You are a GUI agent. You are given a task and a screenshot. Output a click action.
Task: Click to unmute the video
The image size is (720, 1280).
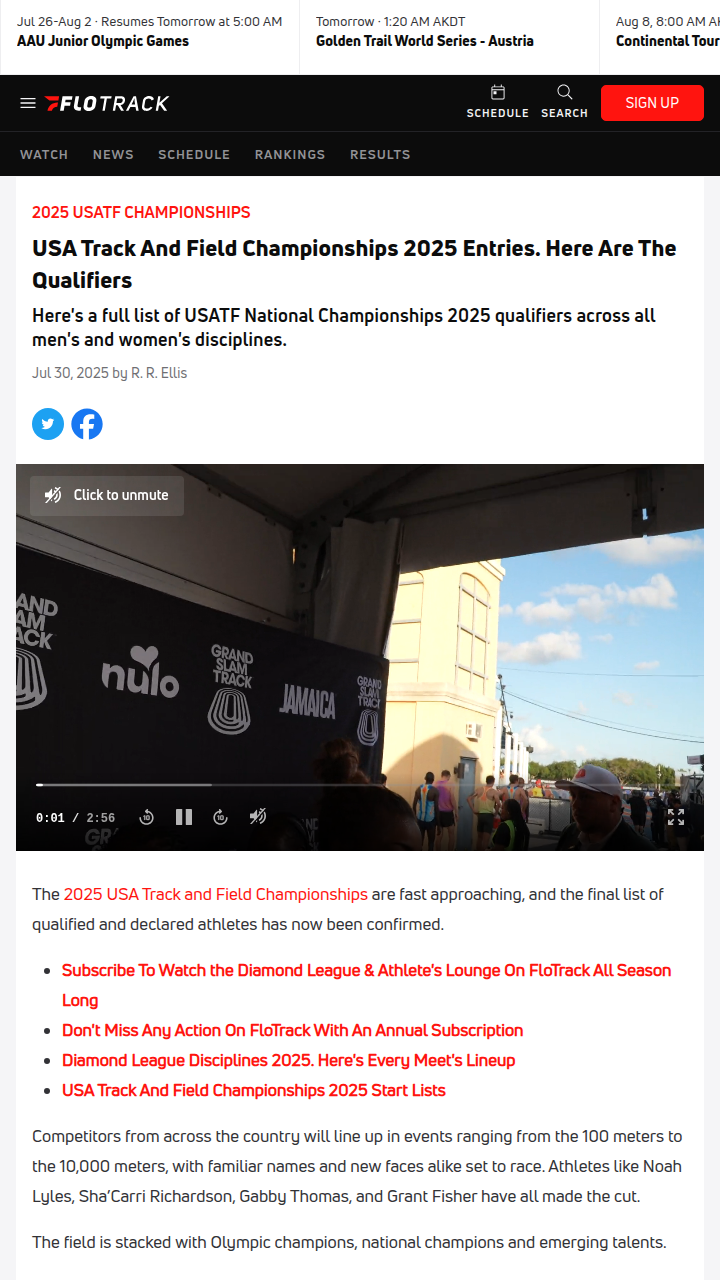(107, 495)
